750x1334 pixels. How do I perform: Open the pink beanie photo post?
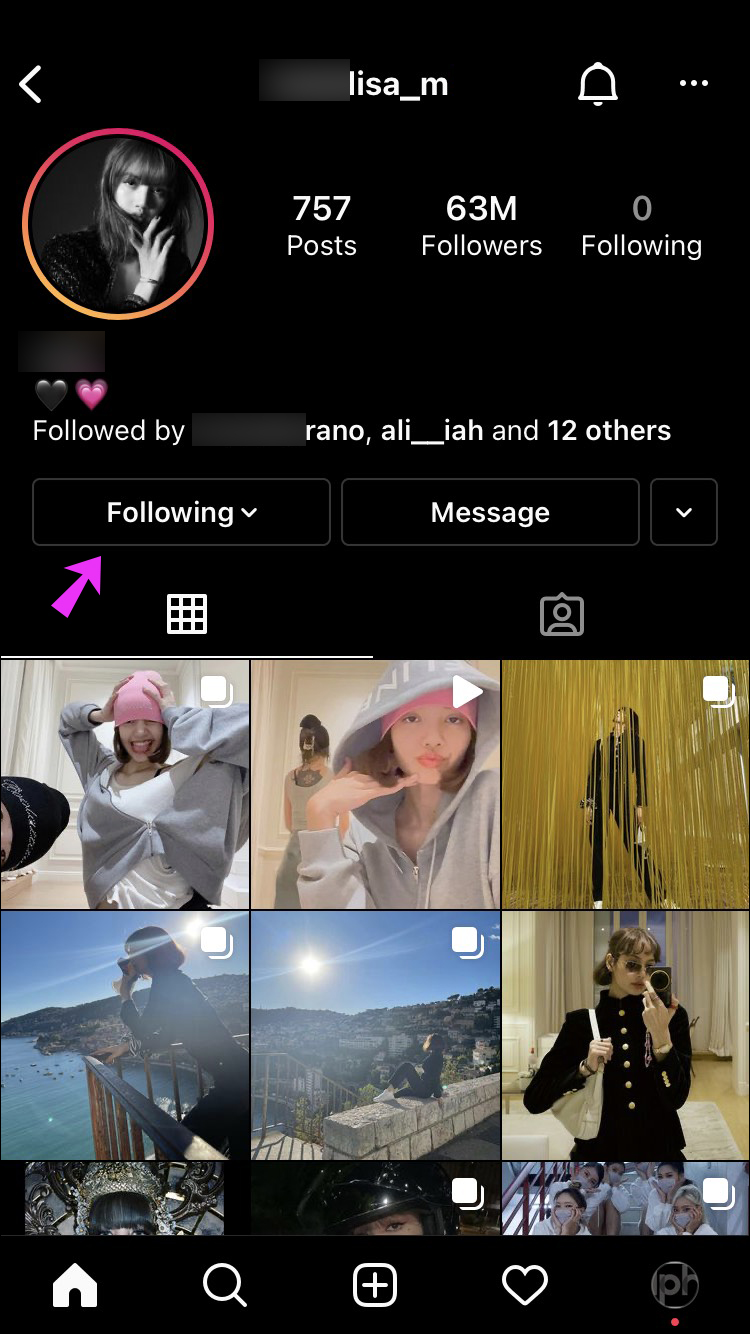pos(125,784)
